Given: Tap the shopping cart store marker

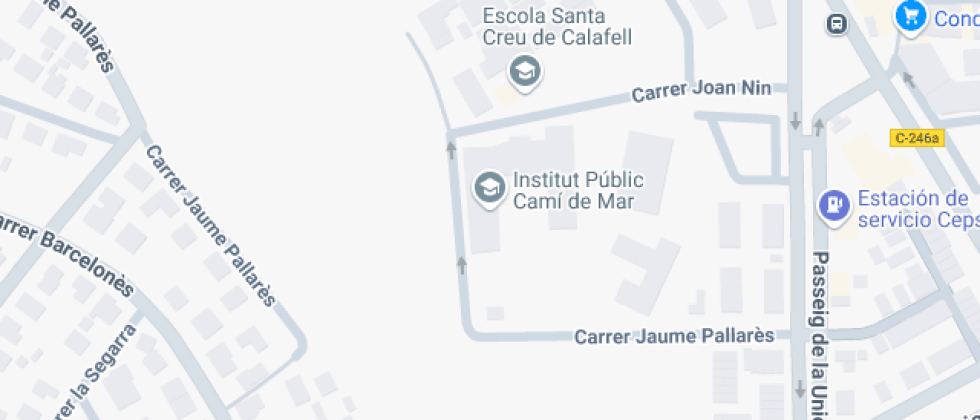Looking at the screenshot, I should click(x=910, y=16).
